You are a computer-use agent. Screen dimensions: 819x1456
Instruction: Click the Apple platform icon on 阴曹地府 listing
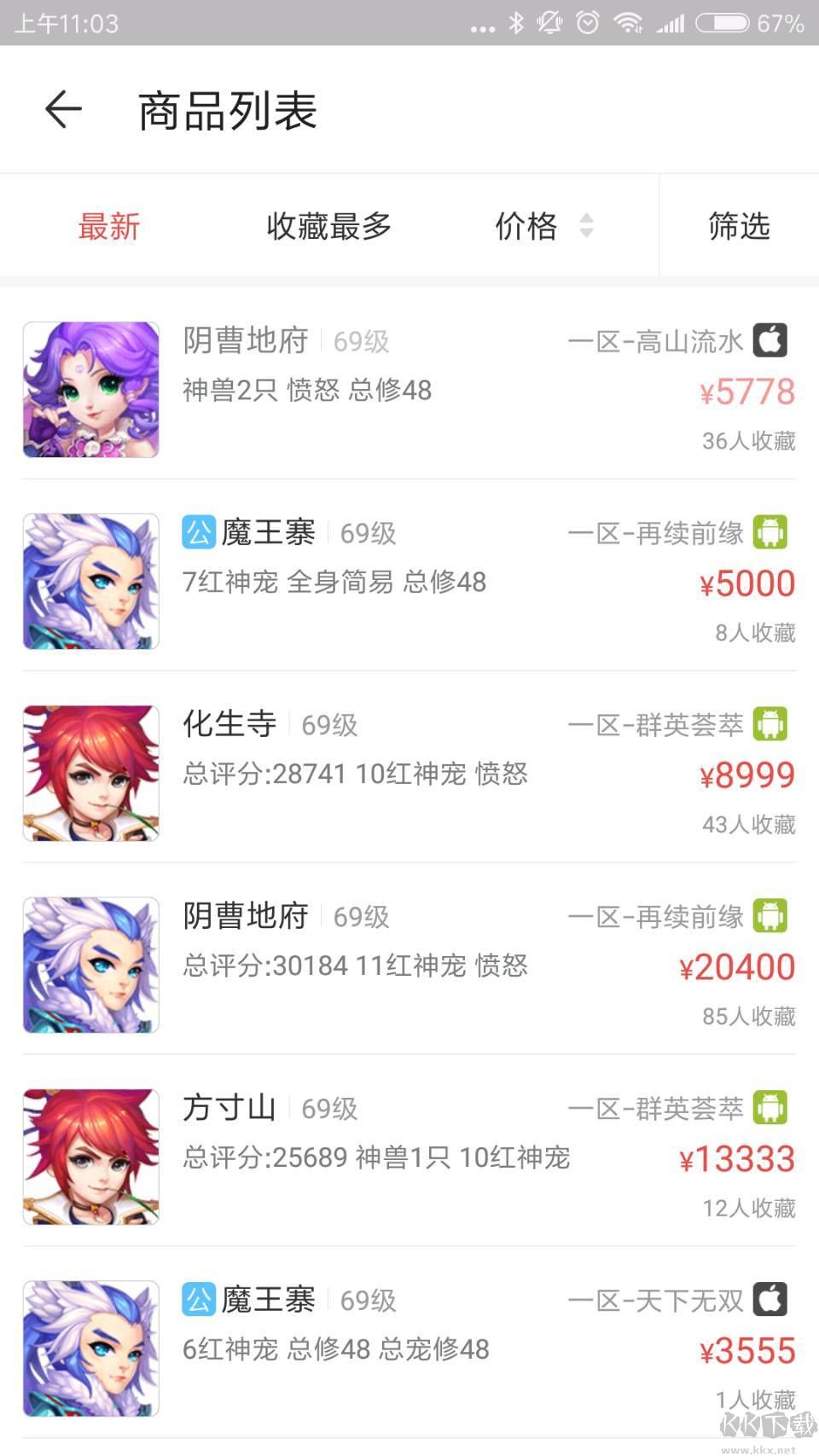coord(770,340)
